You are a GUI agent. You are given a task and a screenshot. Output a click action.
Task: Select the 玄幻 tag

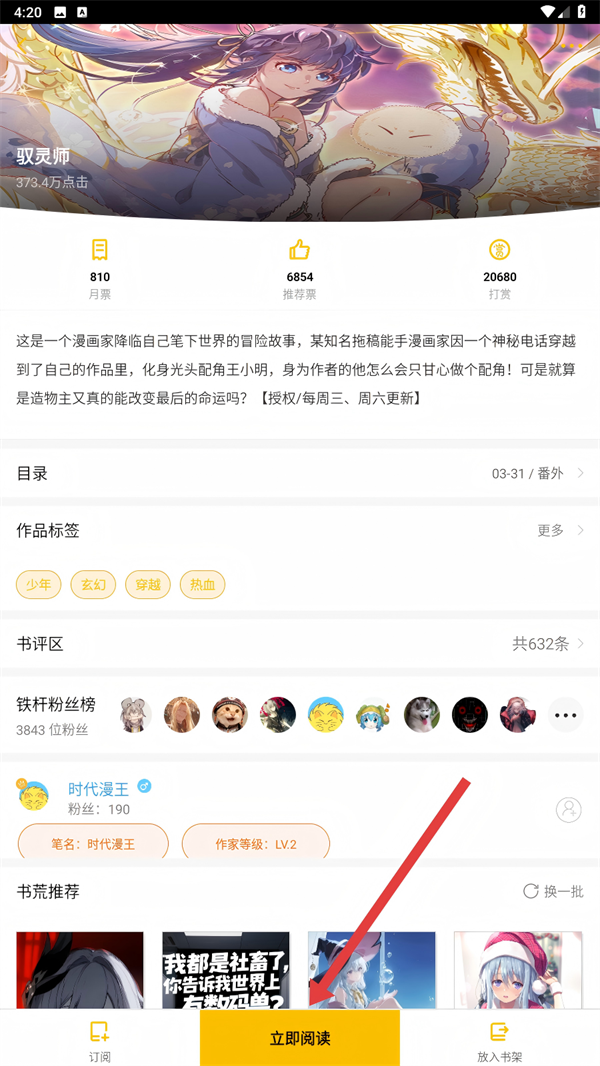[93, 584]
